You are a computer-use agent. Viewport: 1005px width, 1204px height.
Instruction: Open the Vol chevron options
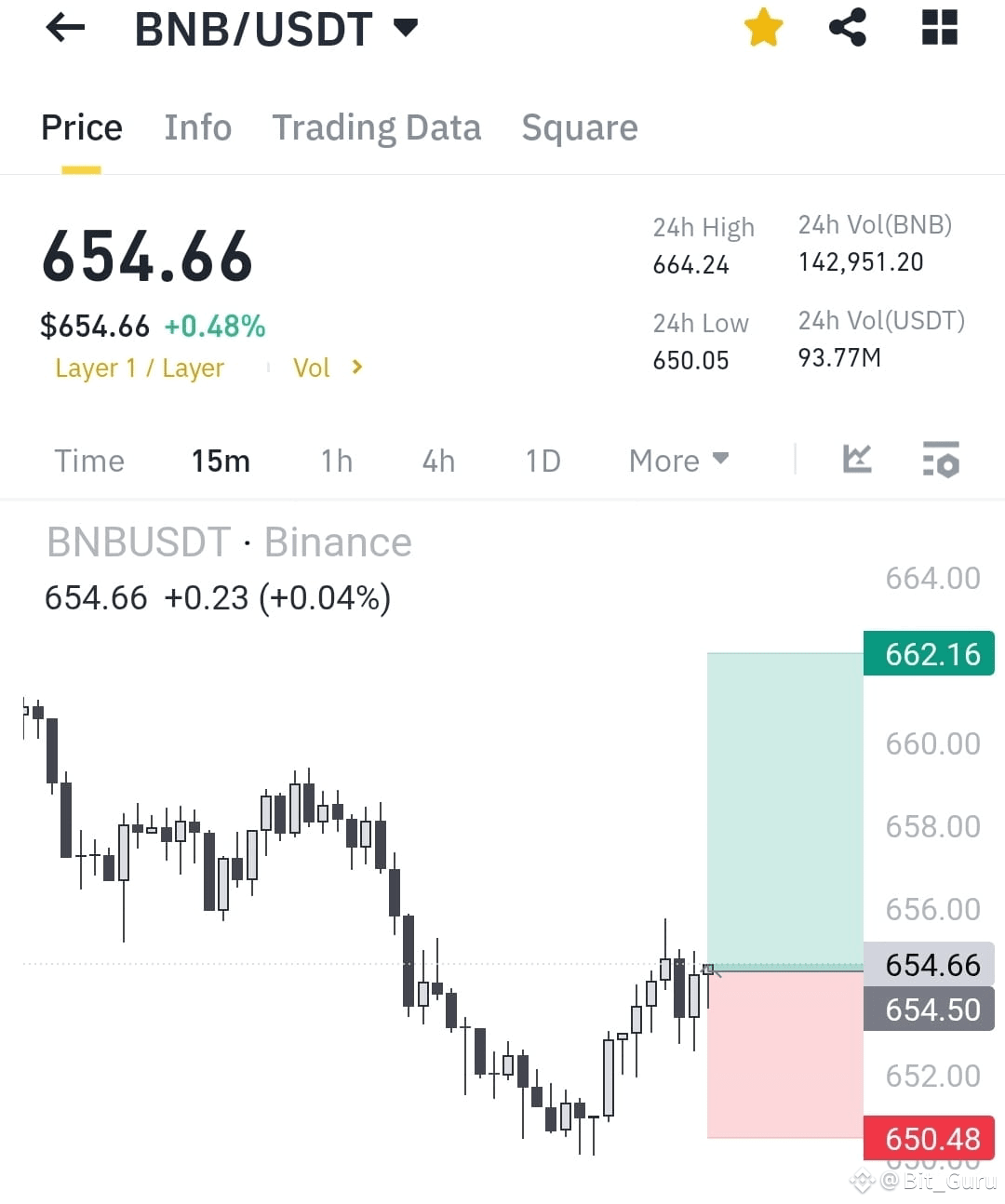(x=328, y=367)
